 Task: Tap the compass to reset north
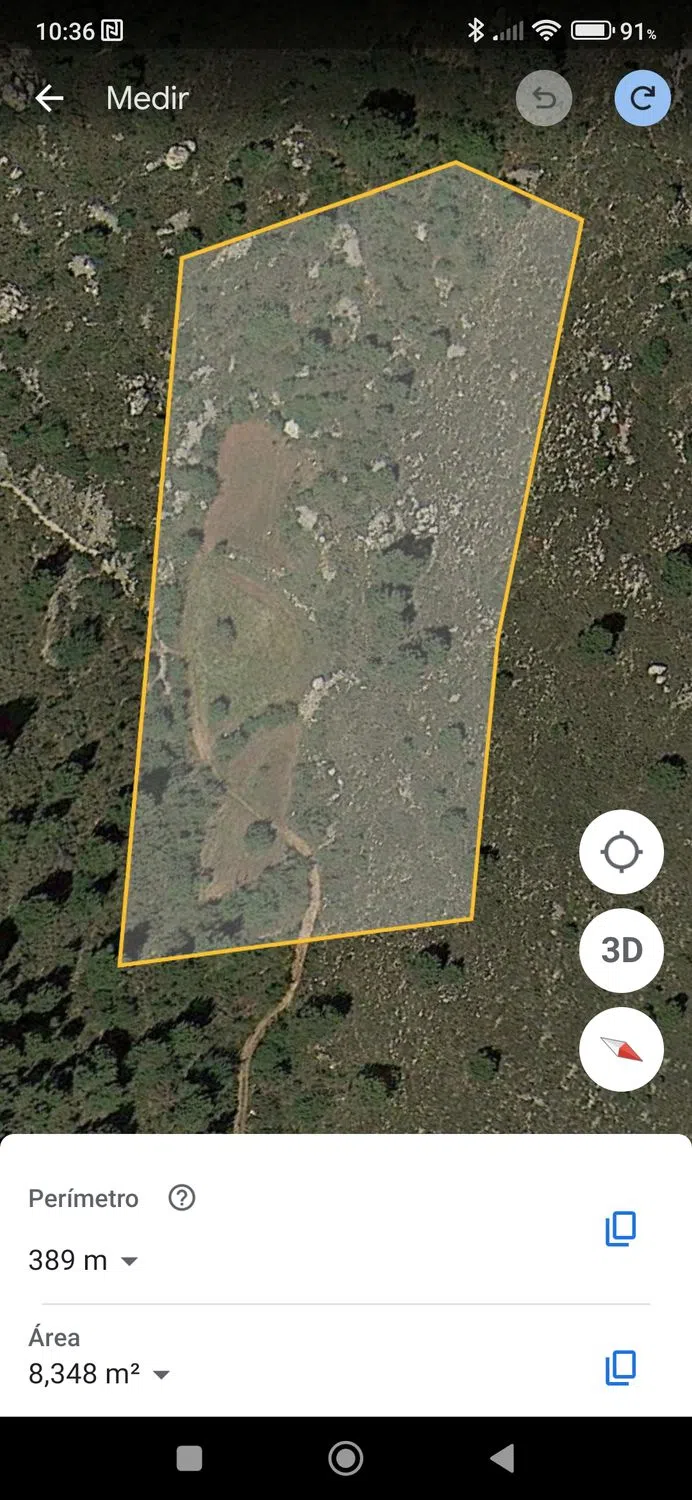click(x=621, y=1048)
